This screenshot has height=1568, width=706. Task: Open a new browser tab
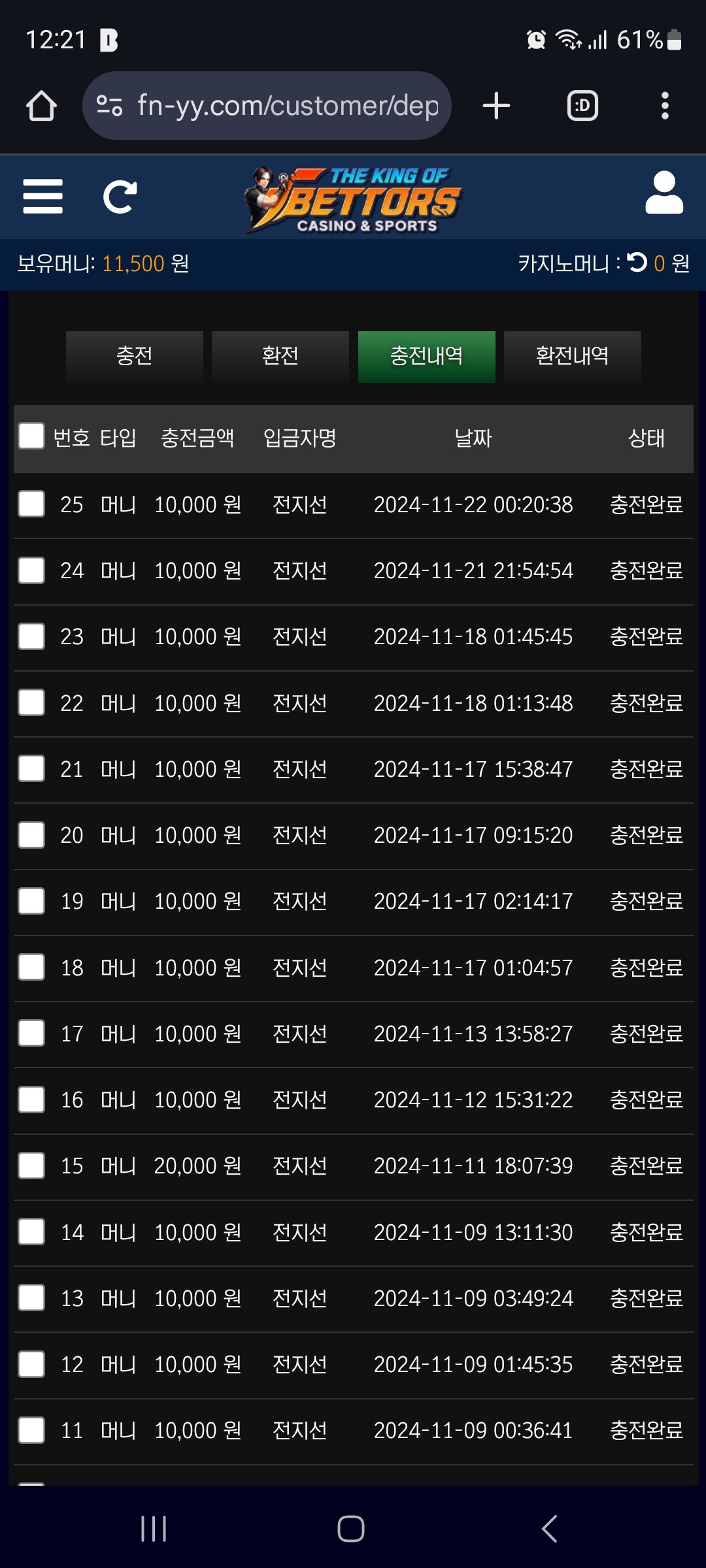pyautogui.click(x=496, y=106)
